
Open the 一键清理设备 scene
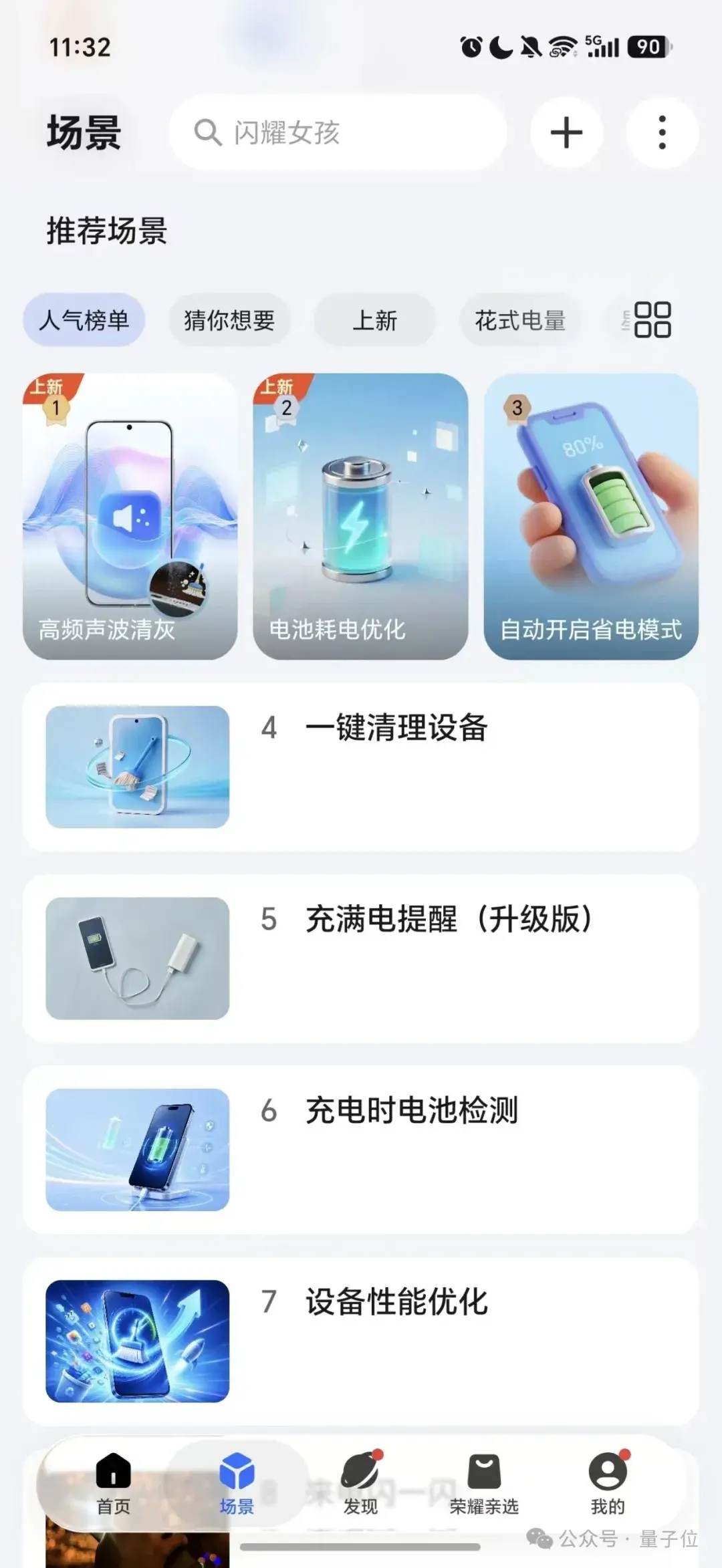[x=361, y=767]
